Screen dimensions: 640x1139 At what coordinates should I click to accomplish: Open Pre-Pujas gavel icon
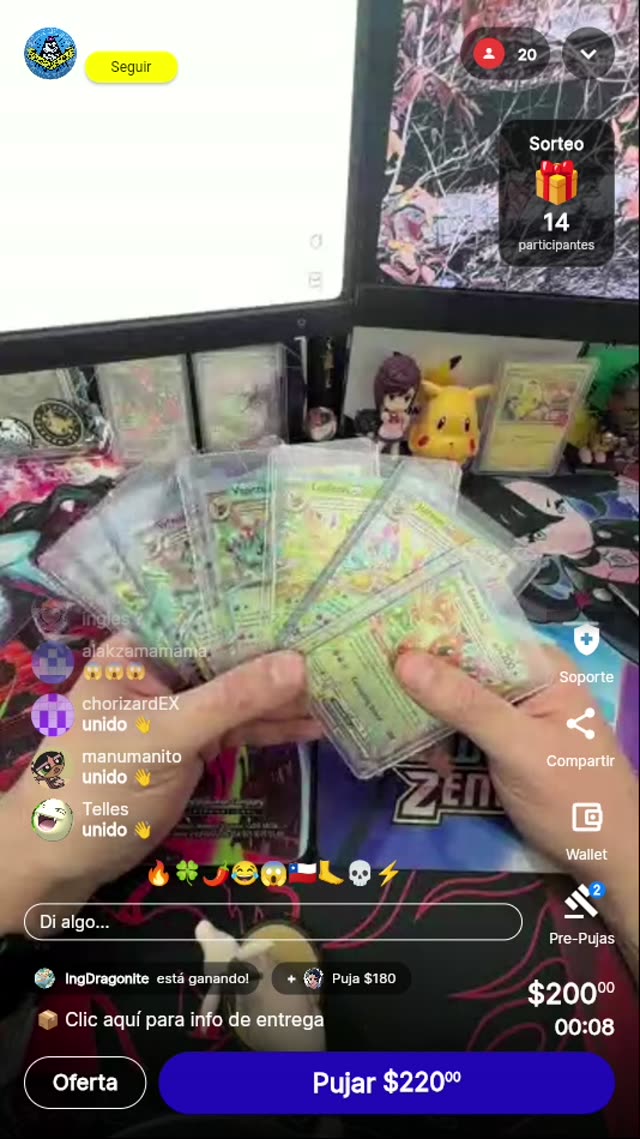point(581,903)
